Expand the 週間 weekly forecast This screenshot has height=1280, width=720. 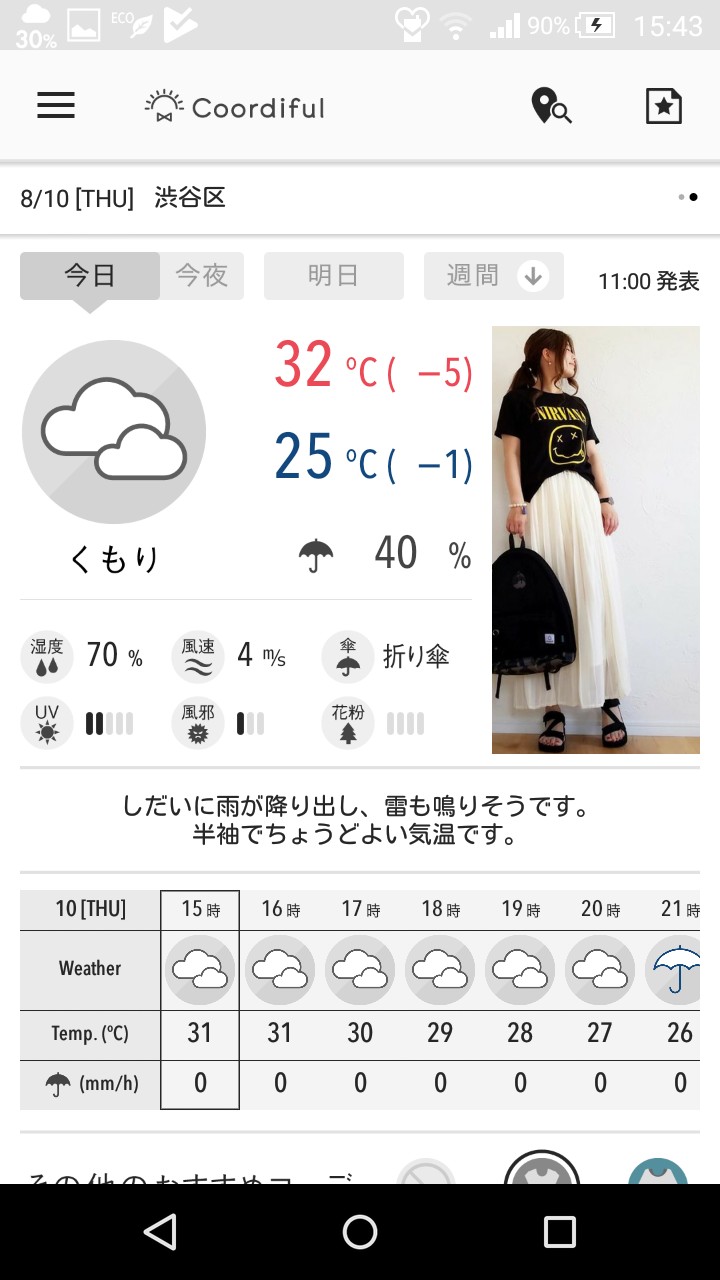(x=494, y=276)
